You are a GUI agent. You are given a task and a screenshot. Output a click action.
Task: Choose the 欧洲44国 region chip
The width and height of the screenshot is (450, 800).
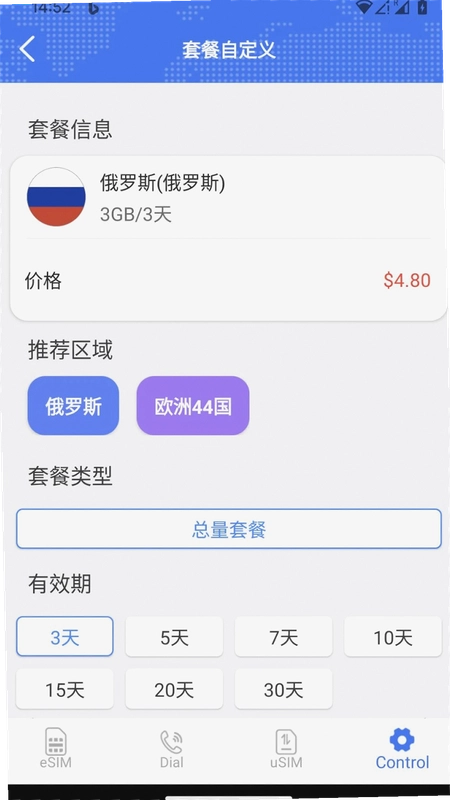tap(193, 406)
